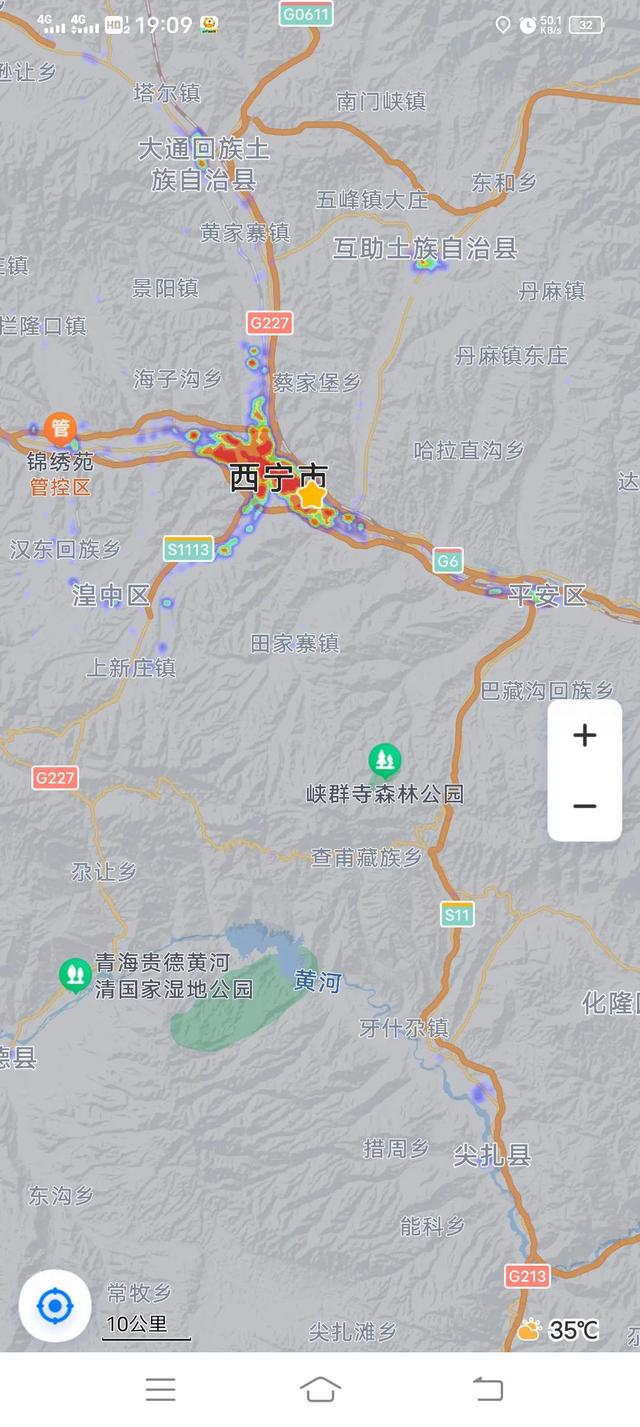Zoom in using the plus button

585,736
